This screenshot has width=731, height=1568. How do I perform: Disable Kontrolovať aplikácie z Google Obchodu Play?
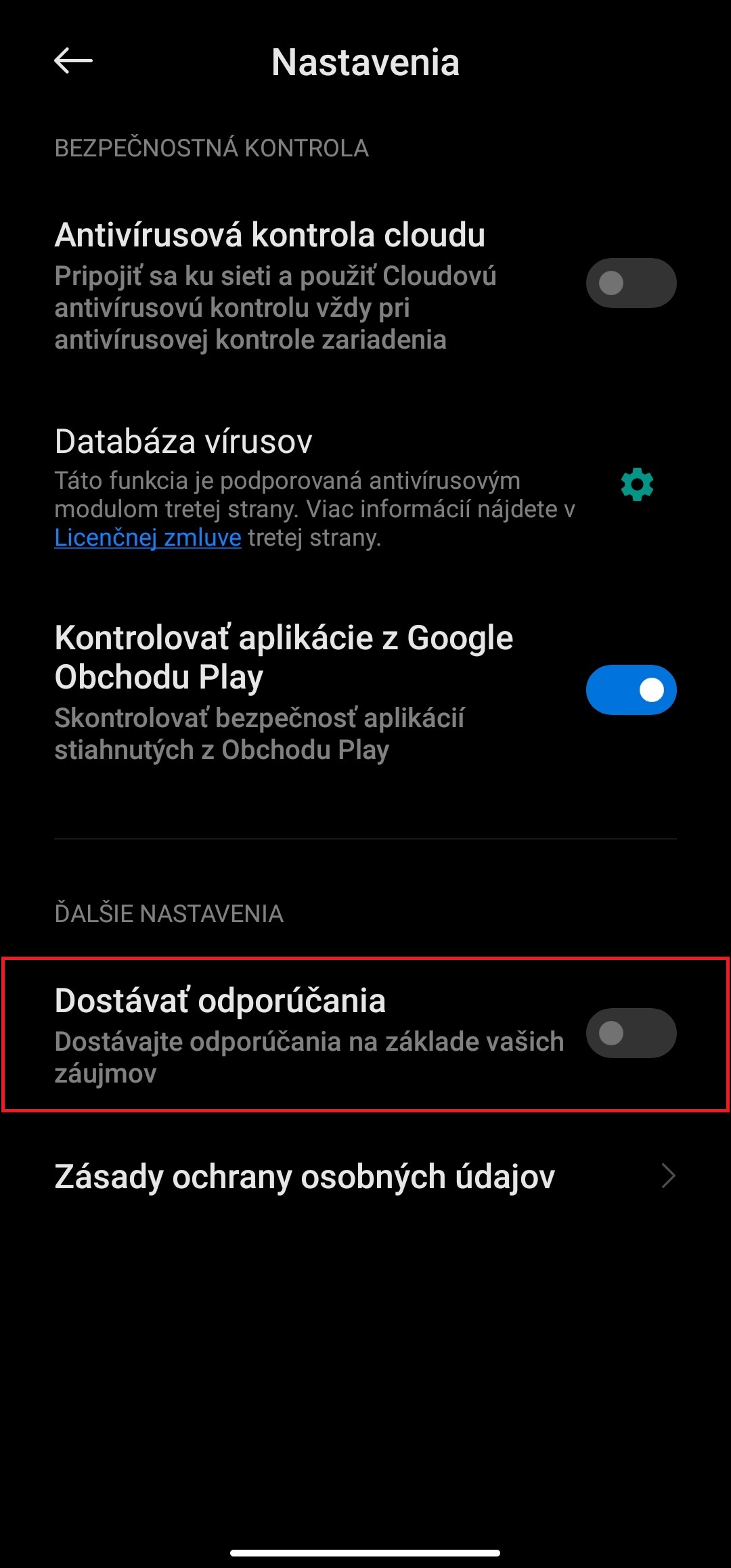point(631,690)
